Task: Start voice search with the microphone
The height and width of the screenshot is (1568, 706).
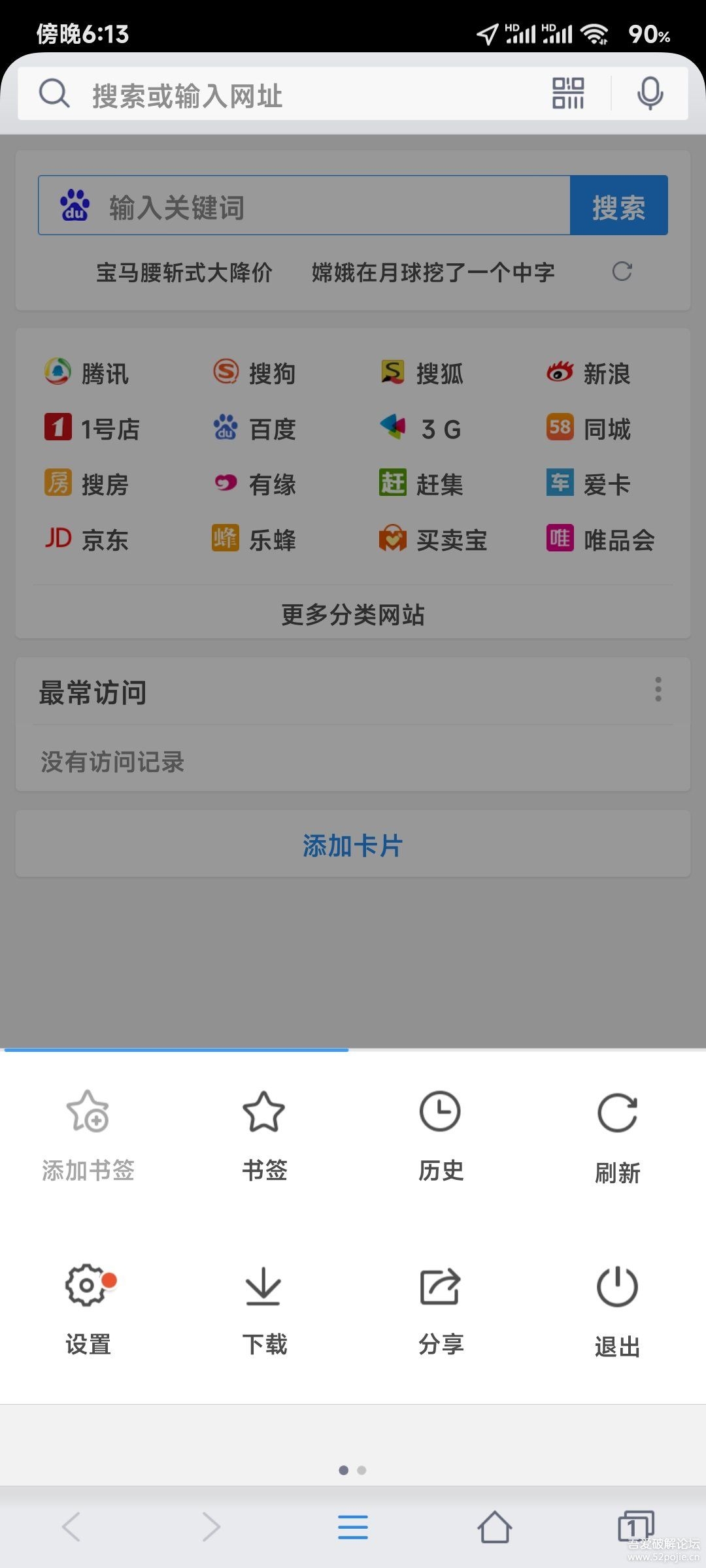Action: pos(650,93)
